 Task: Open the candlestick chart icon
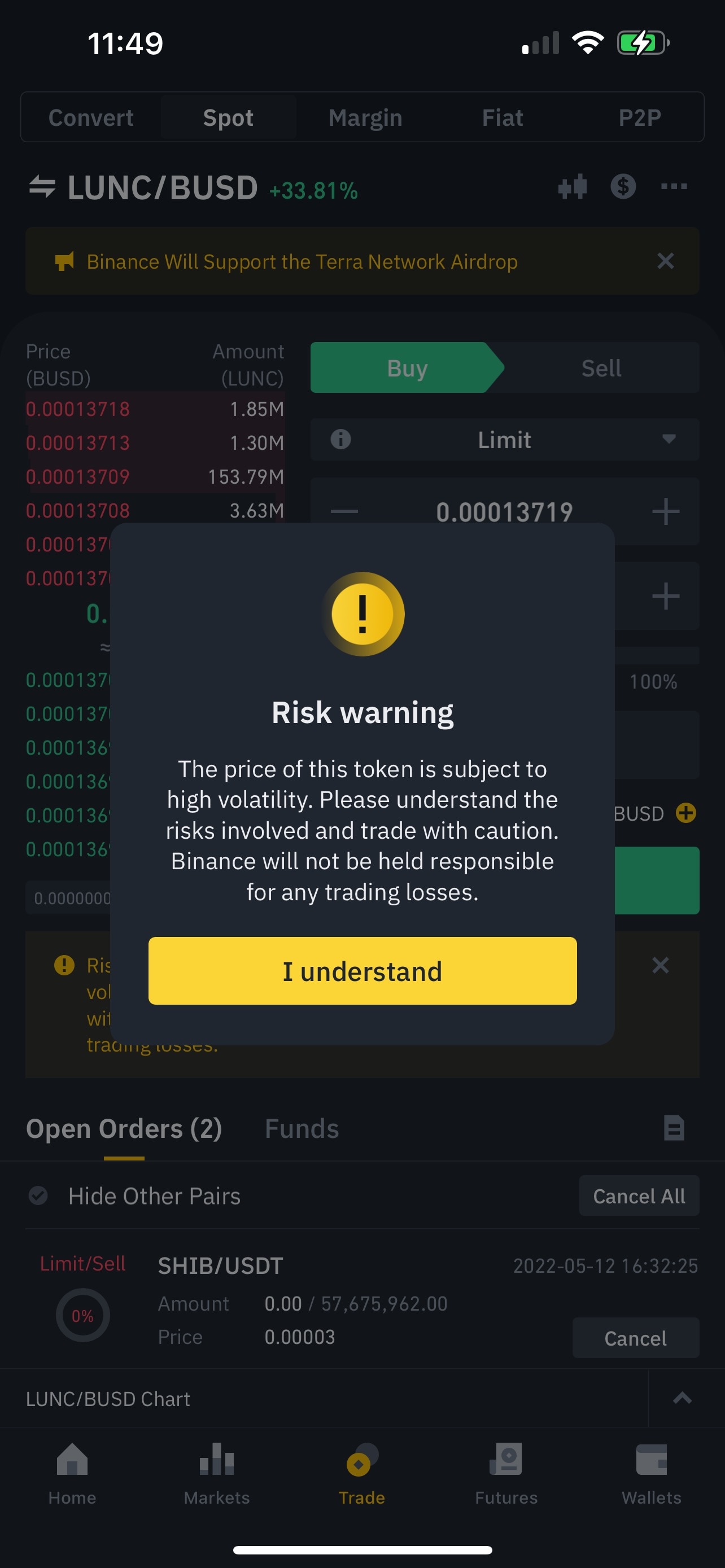tap(572, 186)
